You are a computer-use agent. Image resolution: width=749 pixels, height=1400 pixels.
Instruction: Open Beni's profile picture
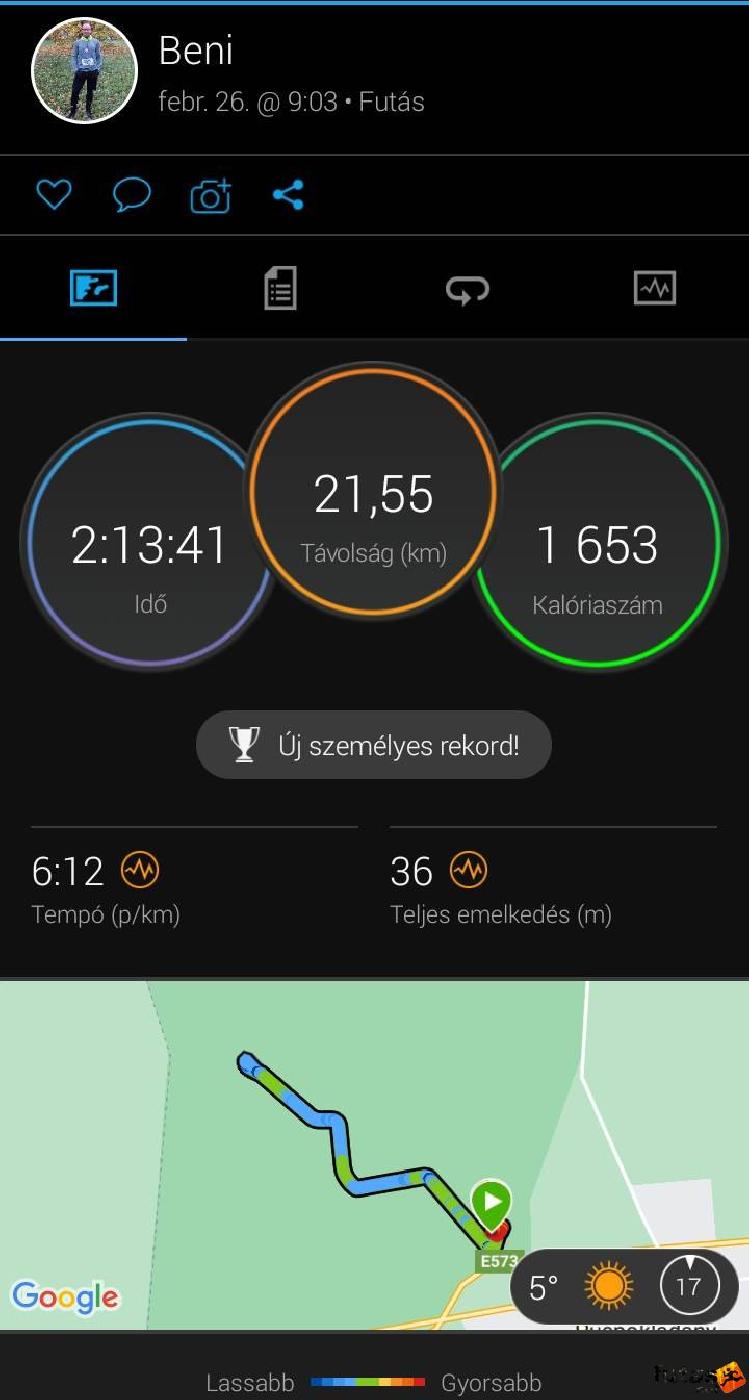pyautogui.click(x=84, y=71)
